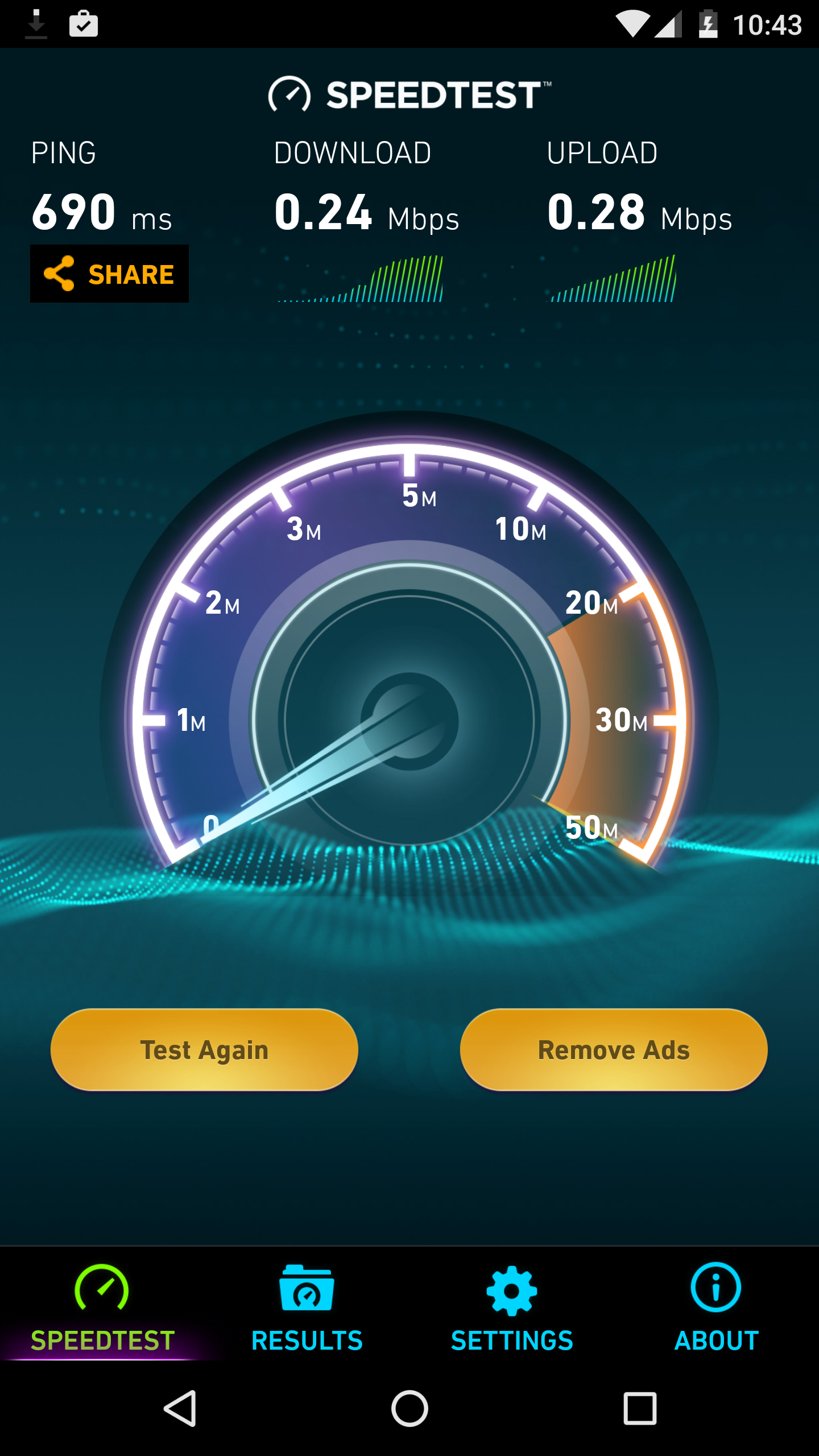This screenshot has height=1456, width=819.
Task: Go back using the system back button
Action: [x=180, y=1409]
